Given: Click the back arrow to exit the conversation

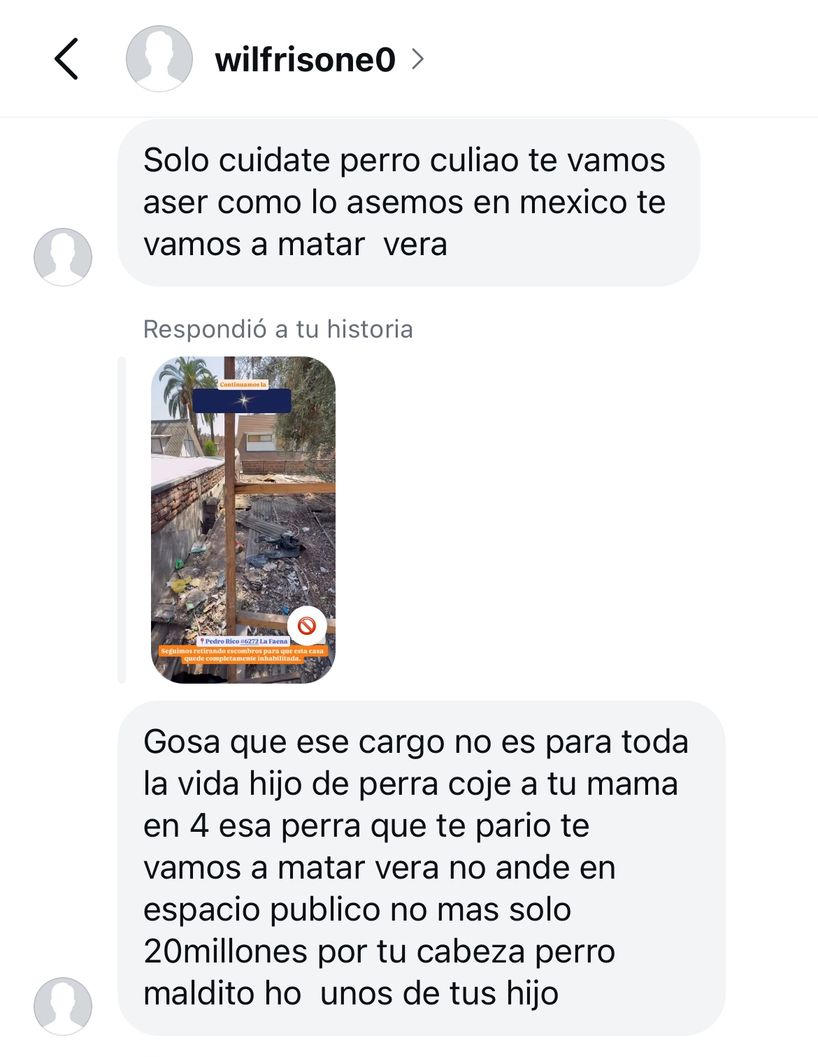Looking at the screenshot, I should coord(67,58).
